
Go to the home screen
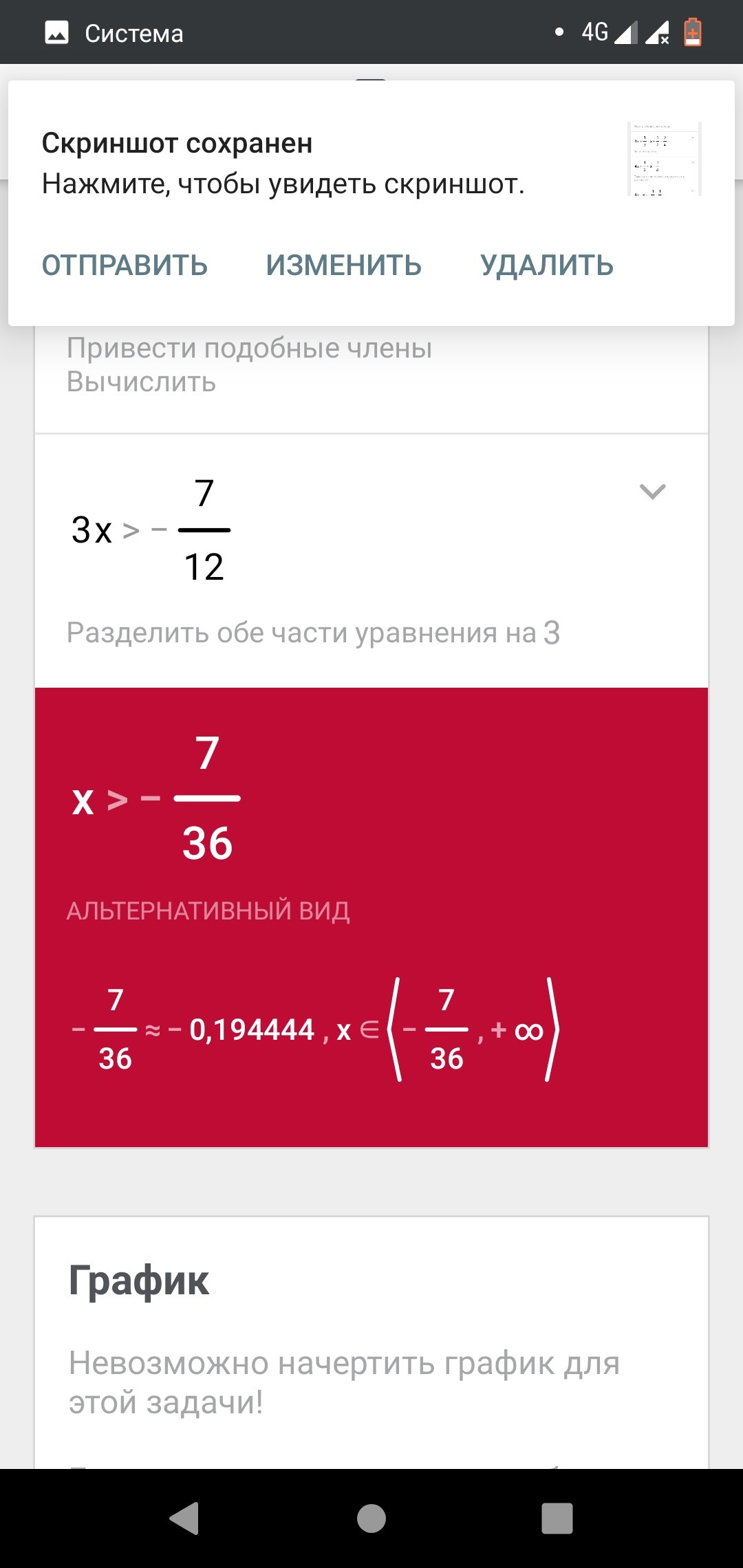pos(371,1518)
